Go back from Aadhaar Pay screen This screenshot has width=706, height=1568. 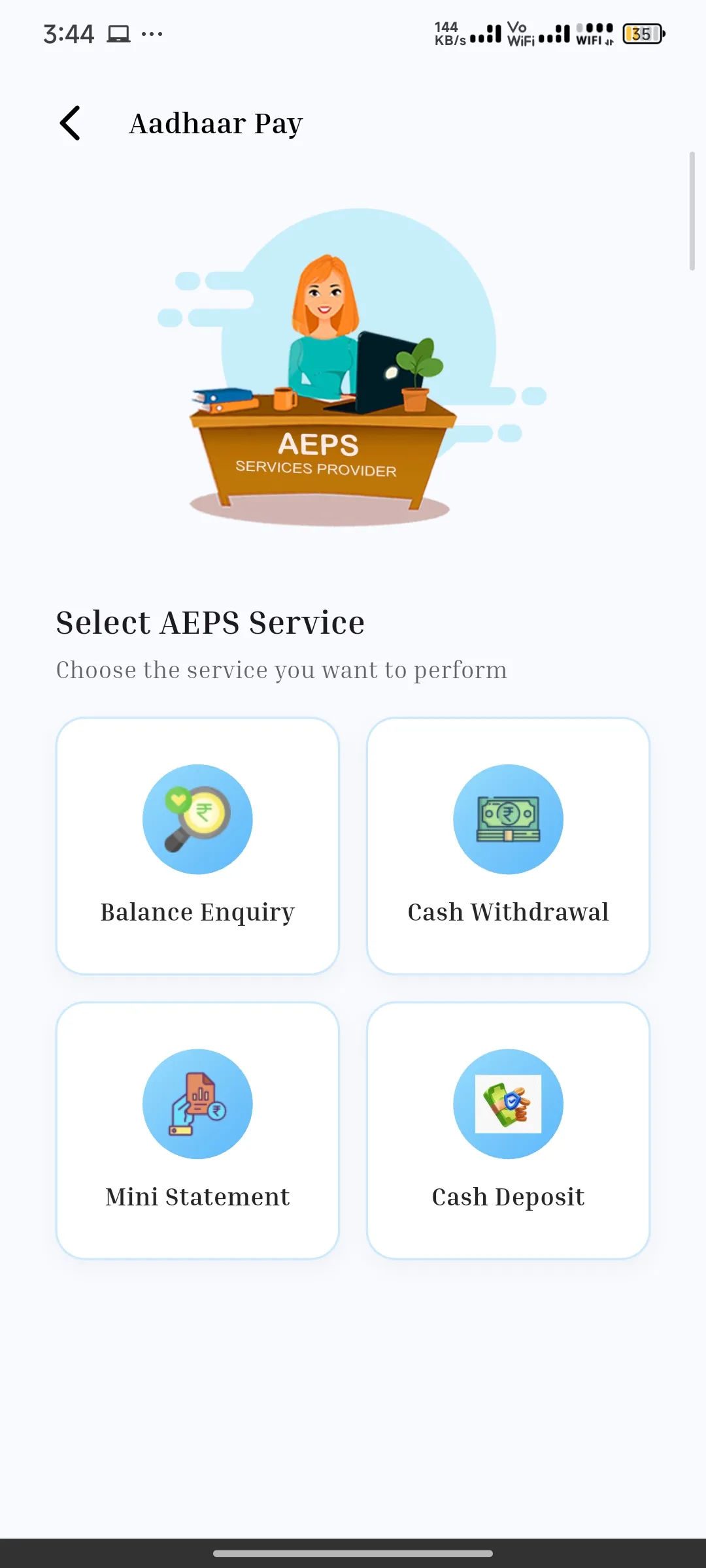coord(70,123)
